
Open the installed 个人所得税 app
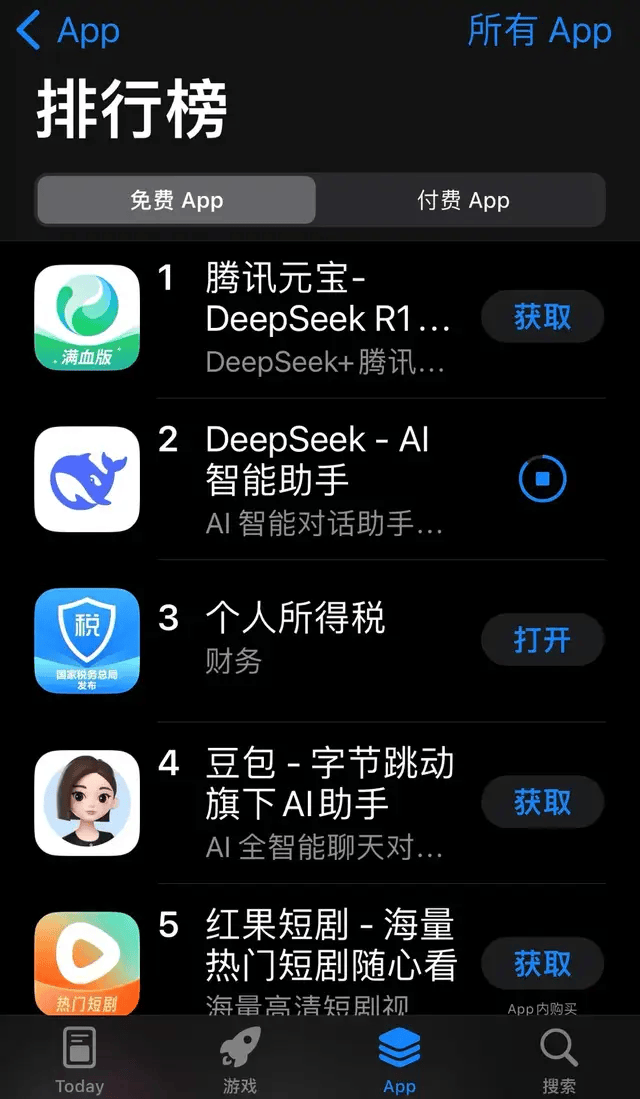click(542, 640)
